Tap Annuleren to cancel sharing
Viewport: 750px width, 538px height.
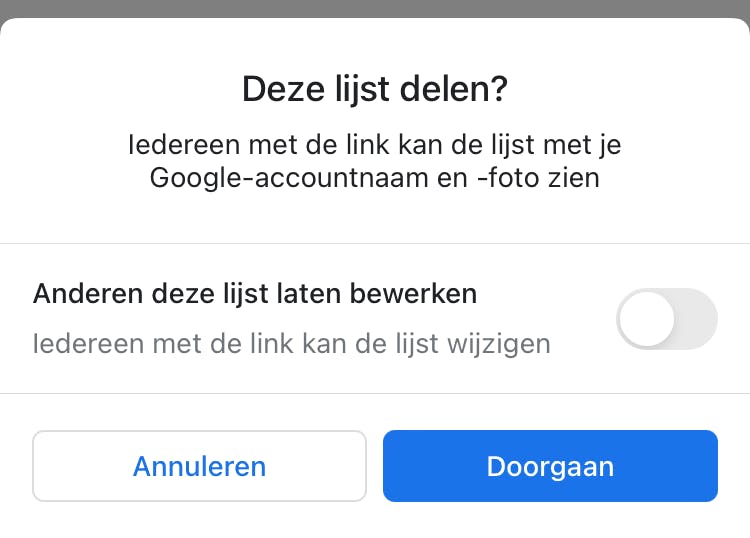tap(200, 466)
